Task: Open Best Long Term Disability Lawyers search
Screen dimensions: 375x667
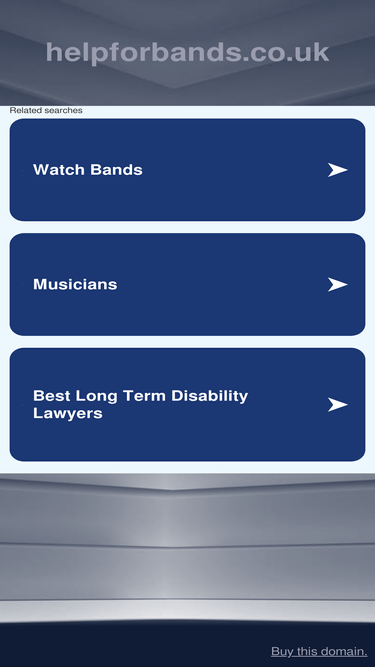Action: [187, 405]
